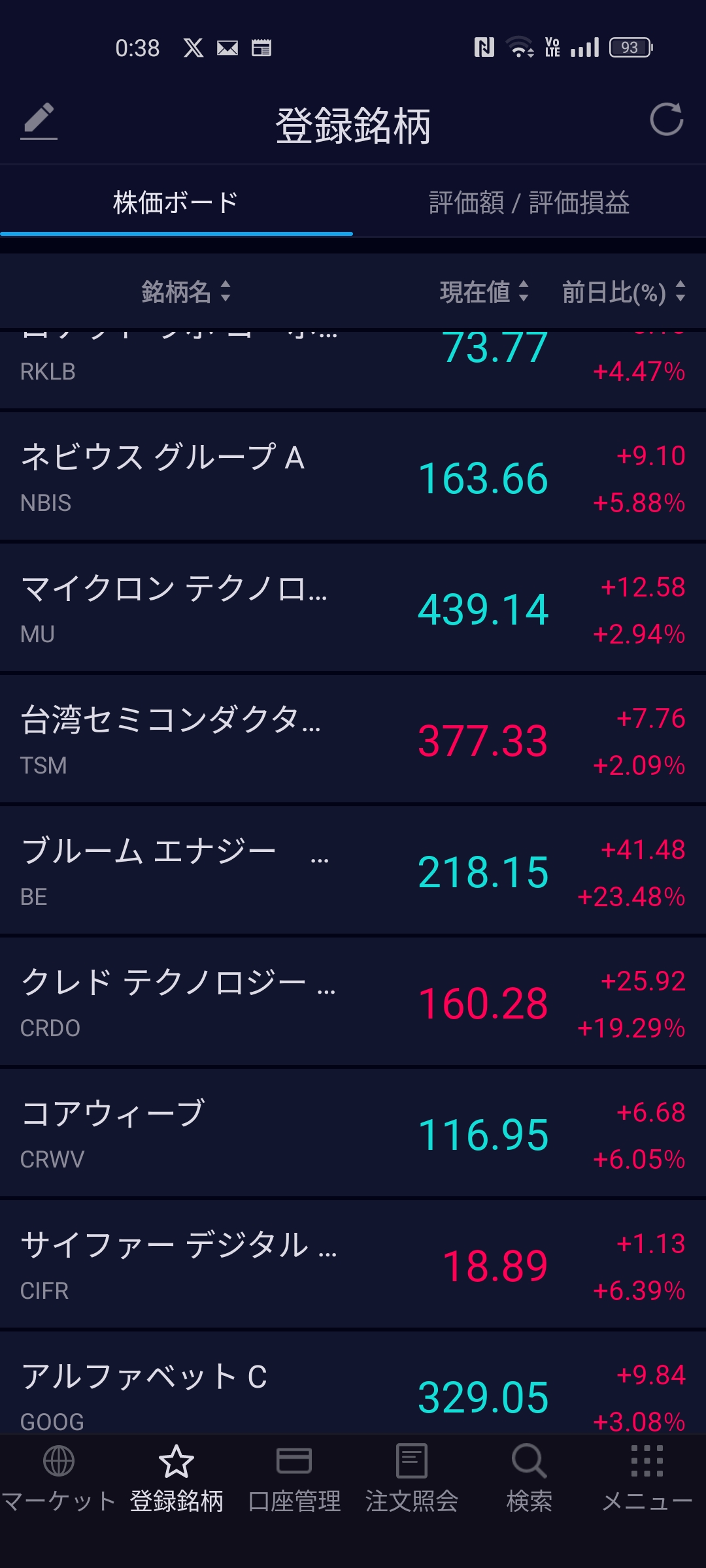Open the MU stock row
This screenshot has height=1568, width=706.
353,608
